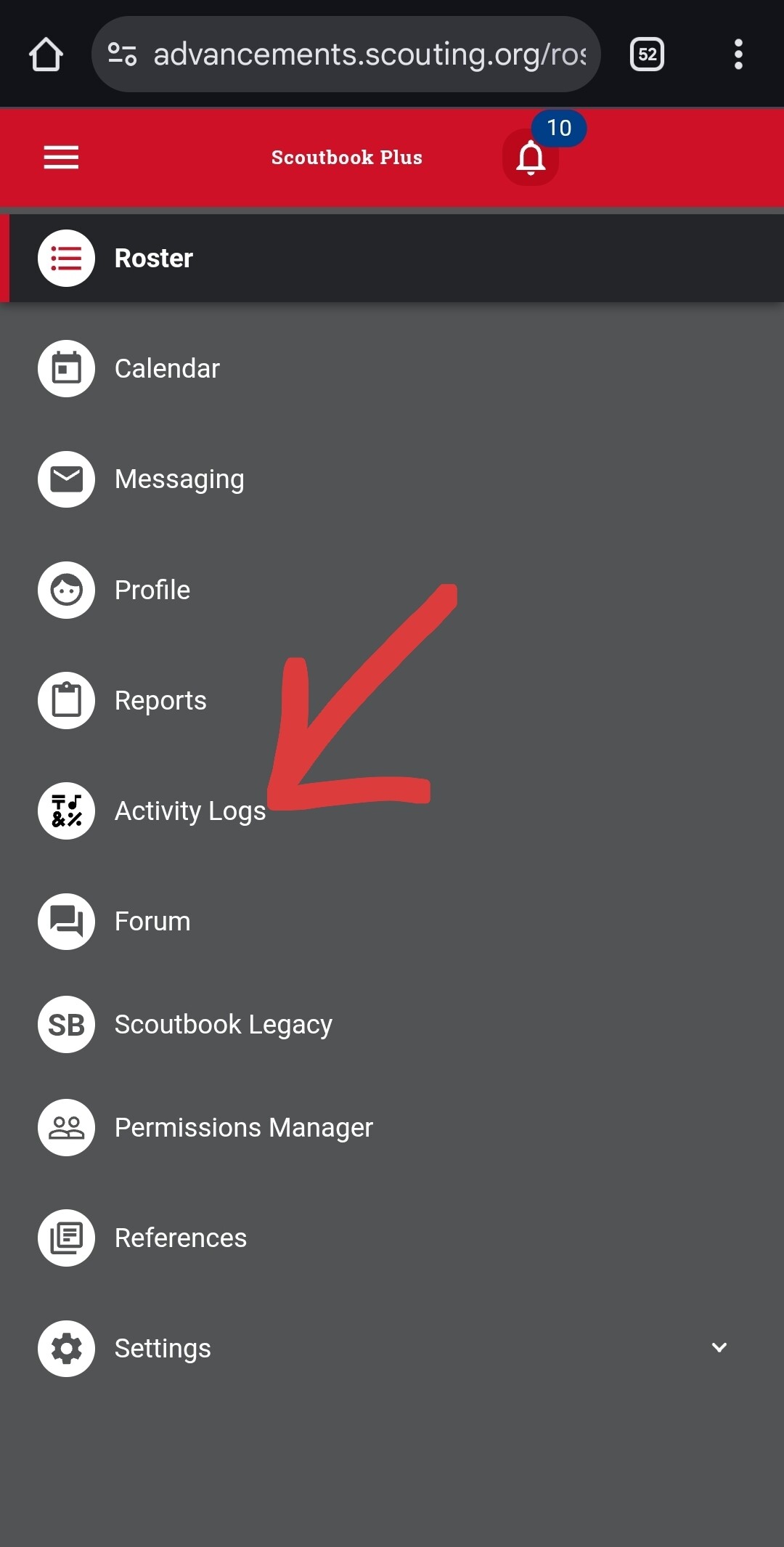Select Activity Logs
Screen dimensions: 784x1547
[190, 811]
